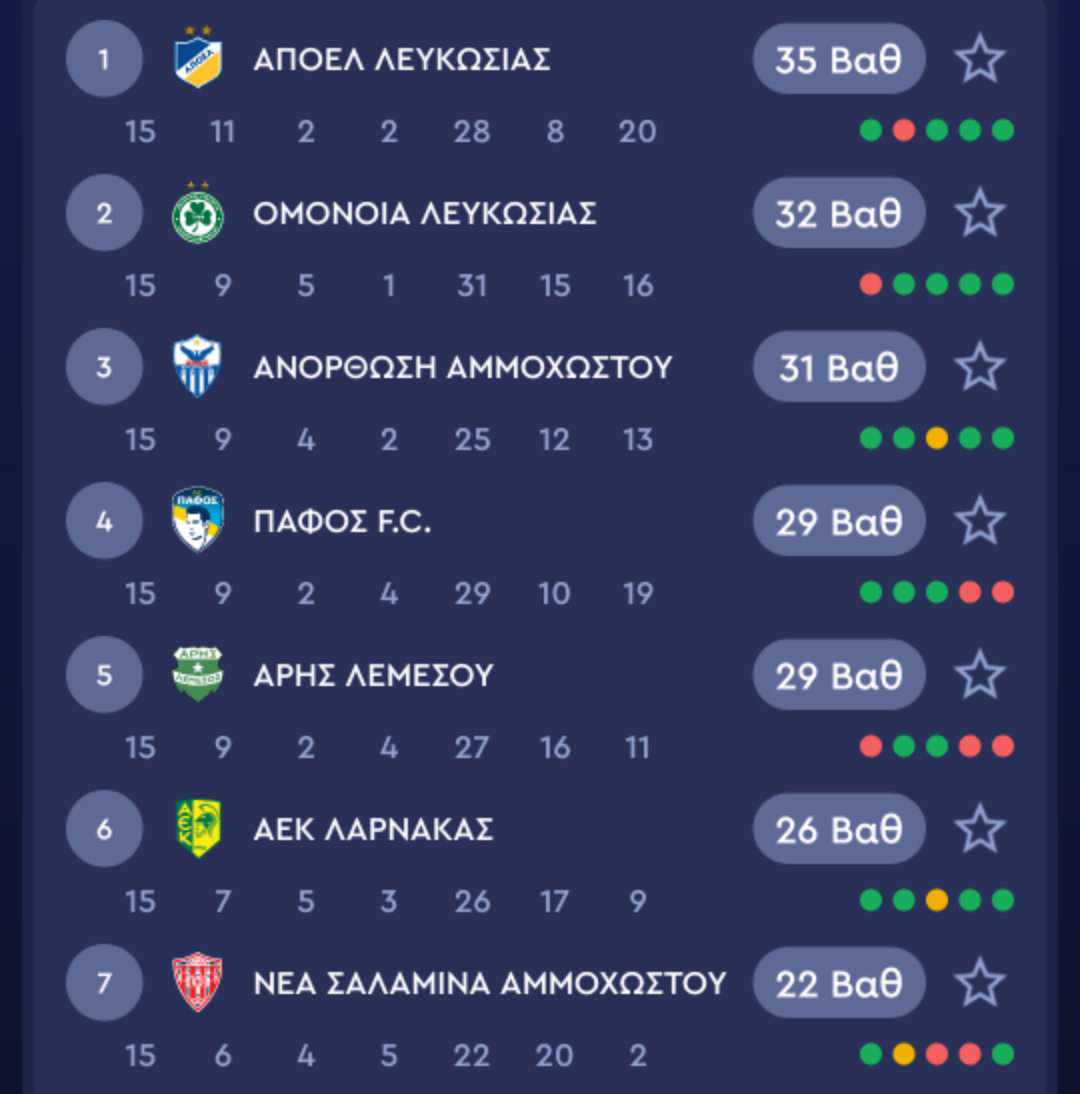1080x1094 pixels.
Task: Go to the ΑΡΗΣ ΛΕΜΕΣΟΥ row
Action: (x=373, y=676)
